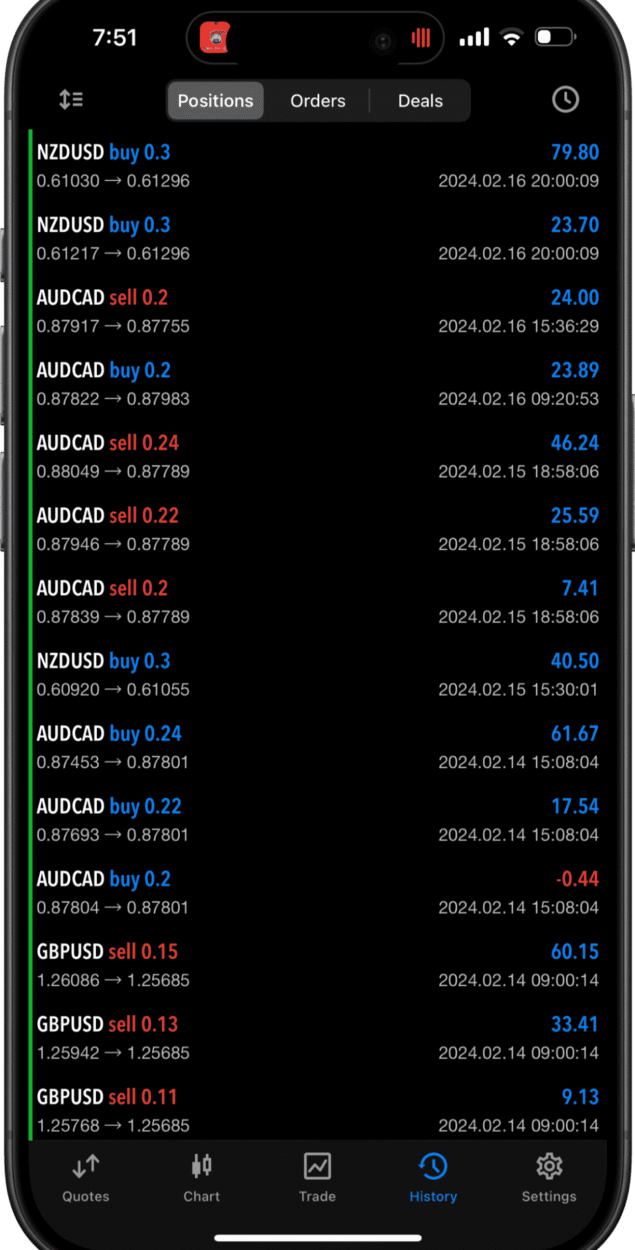Open GBPUSD sell 0.15 position with 60.15 profit
The width and height of the screenshot is (635, 1250).
[317, 965]
